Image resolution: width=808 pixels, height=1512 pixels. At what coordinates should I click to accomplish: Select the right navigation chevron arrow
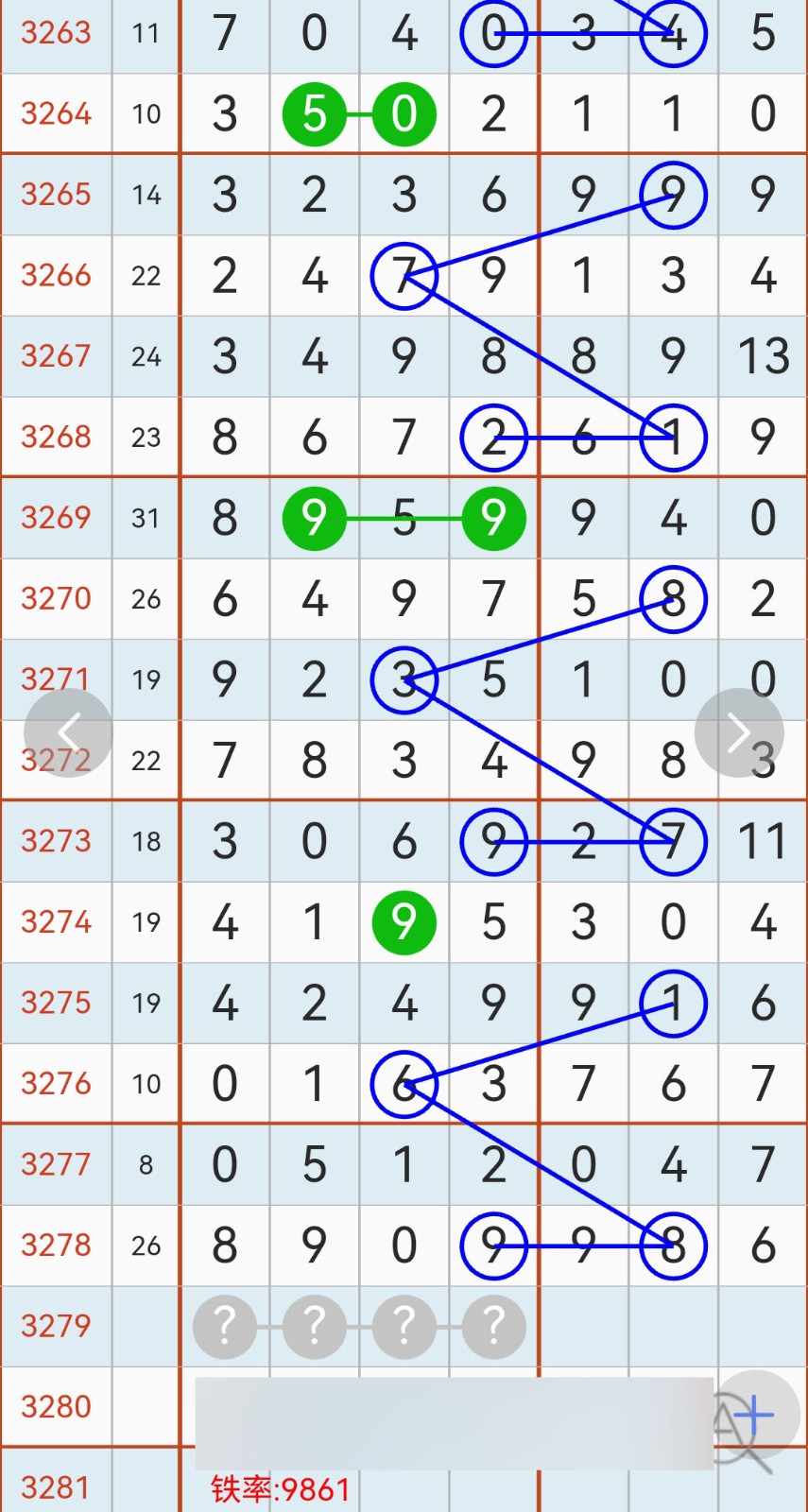pos(740,732)
